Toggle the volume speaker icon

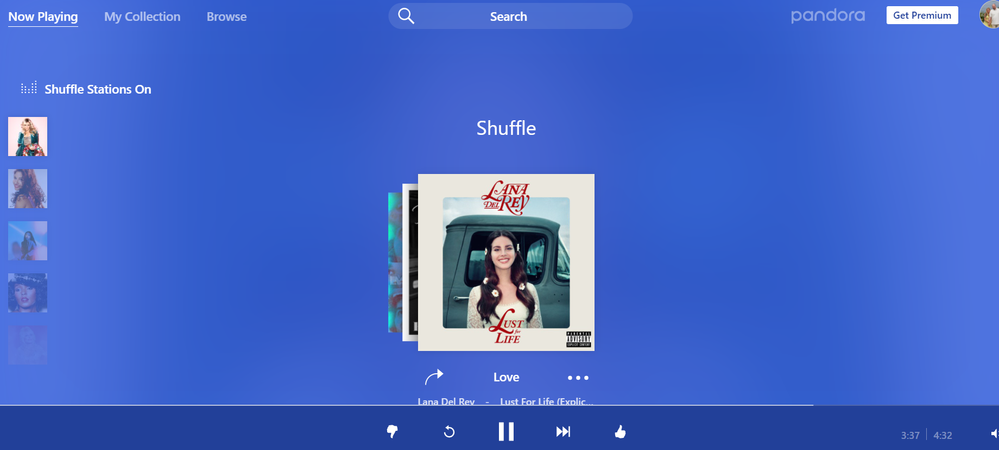coord(993,434)
